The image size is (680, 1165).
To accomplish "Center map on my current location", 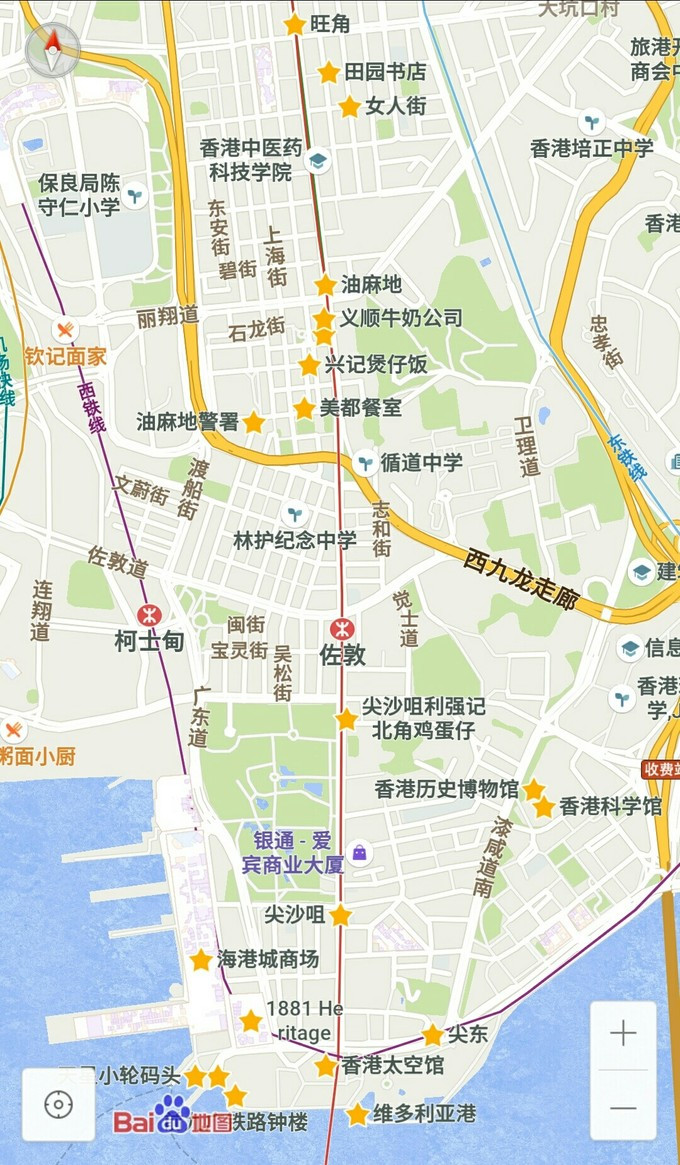I will click(x=59, y=1104).
